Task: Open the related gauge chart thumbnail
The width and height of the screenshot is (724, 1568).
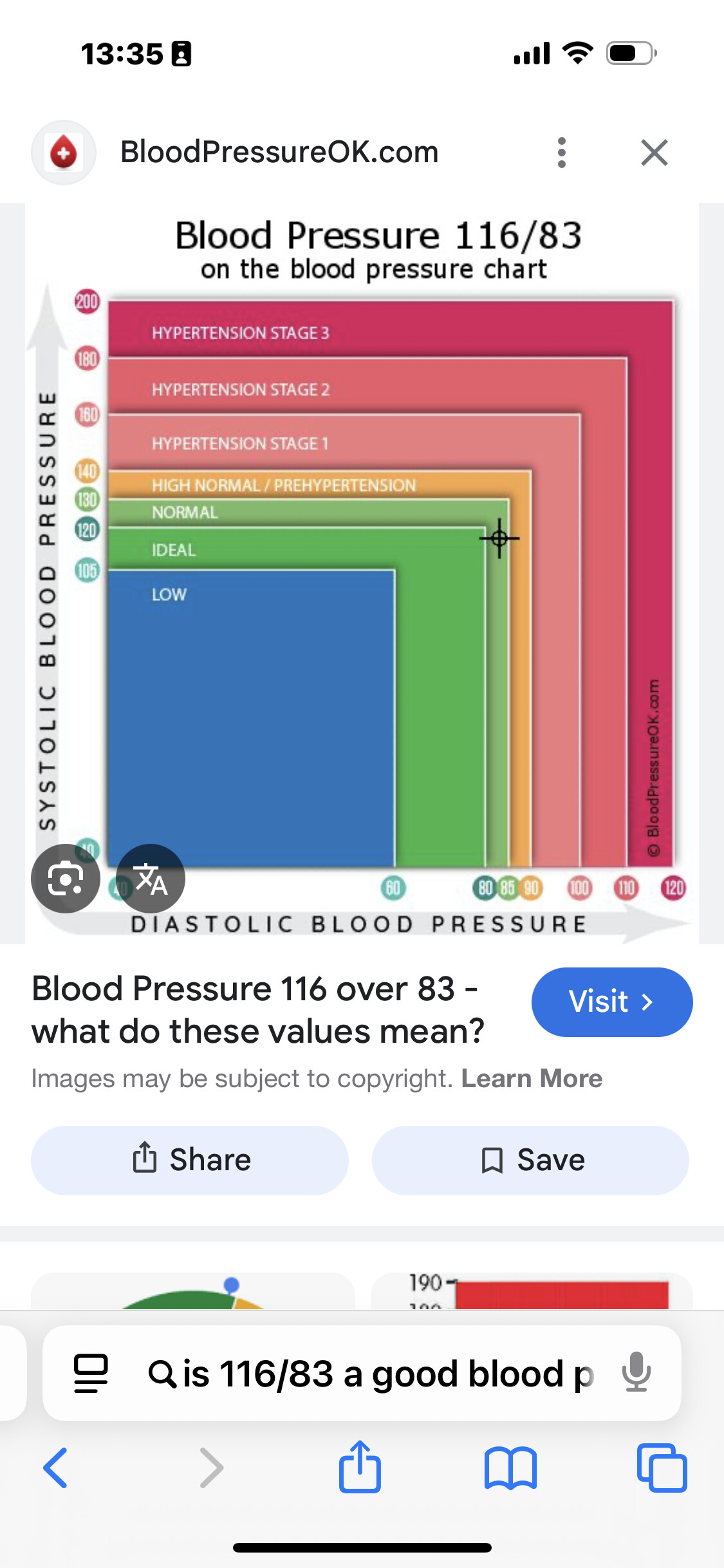Action: (x=193, y=1291)
